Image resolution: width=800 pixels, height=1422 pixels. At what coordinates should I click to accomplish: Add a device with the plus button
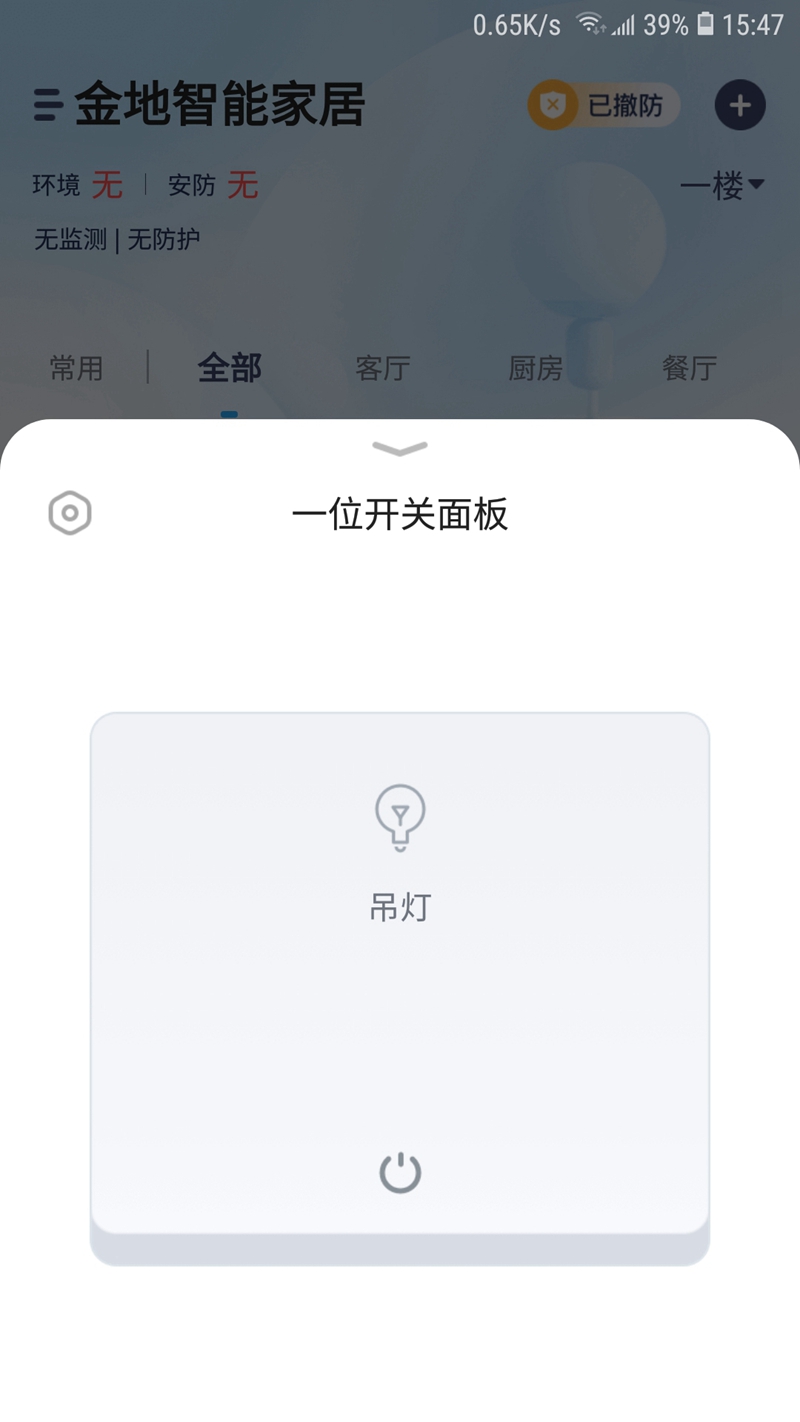pos(740,106)
